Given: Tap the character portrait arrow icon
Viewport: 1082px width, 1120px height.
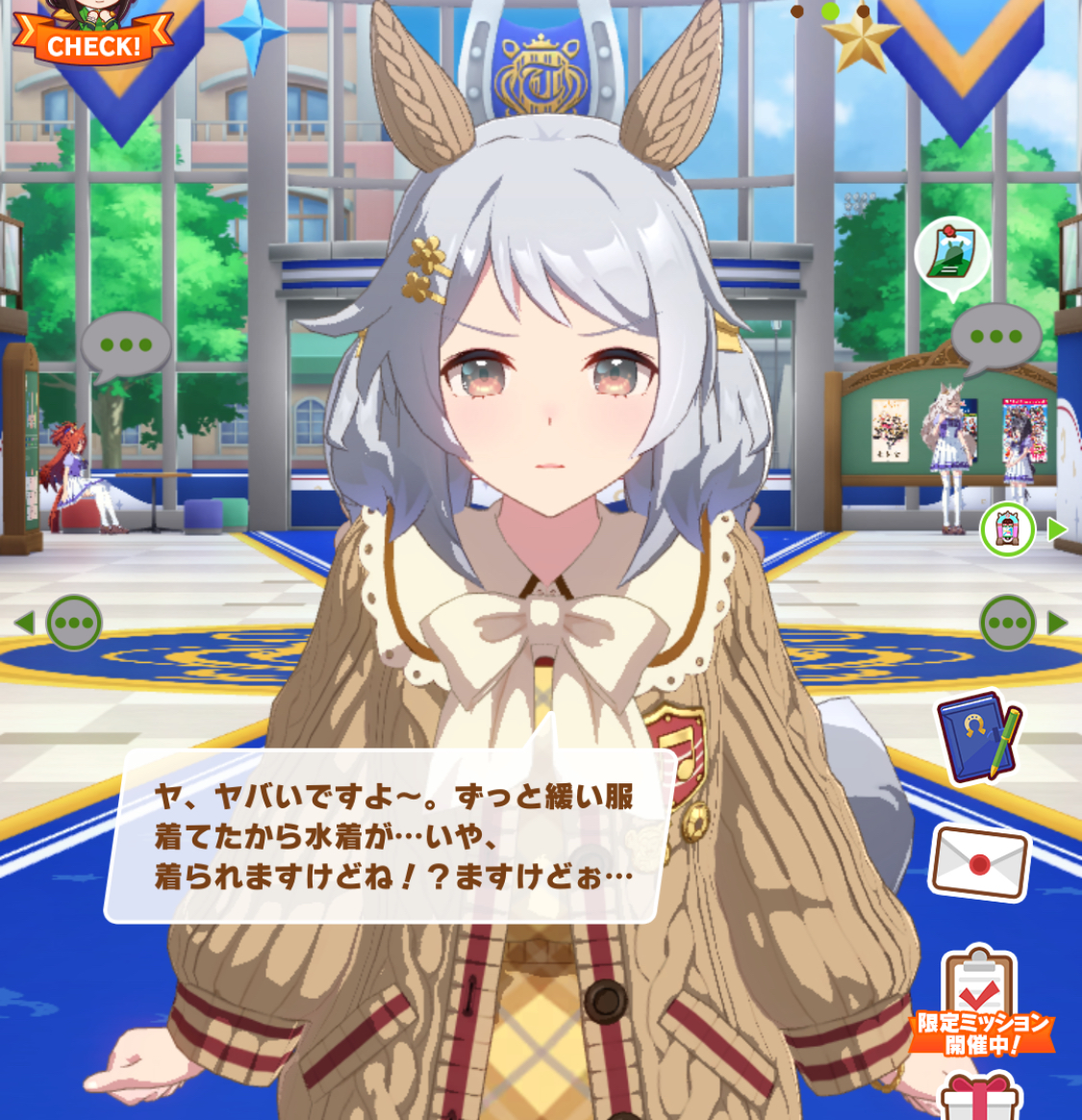Looking at the screenshot, I should click(x=1021, y=529).
